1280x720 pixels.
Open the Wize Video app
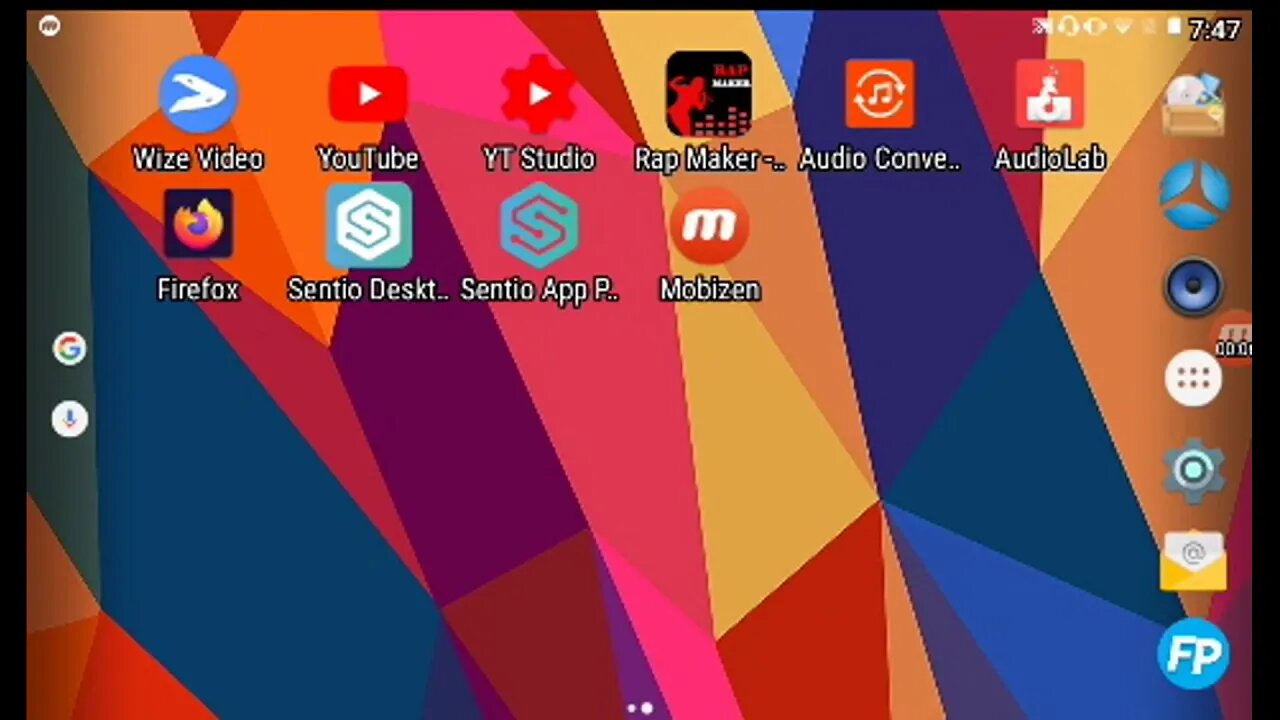tap(197, 96)
